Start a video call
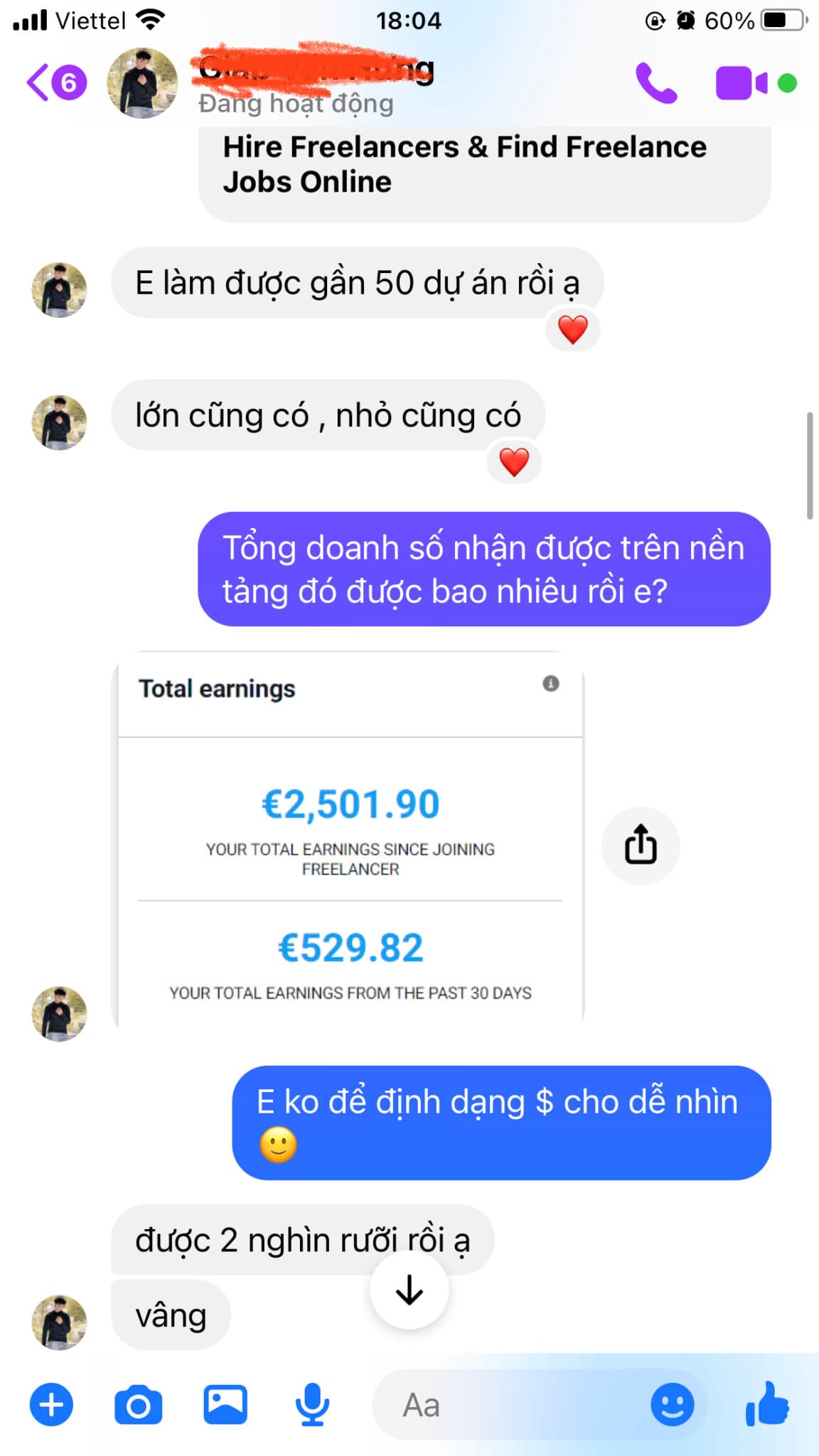Viewport: 819px width, 1456px height. coord(737,82)
